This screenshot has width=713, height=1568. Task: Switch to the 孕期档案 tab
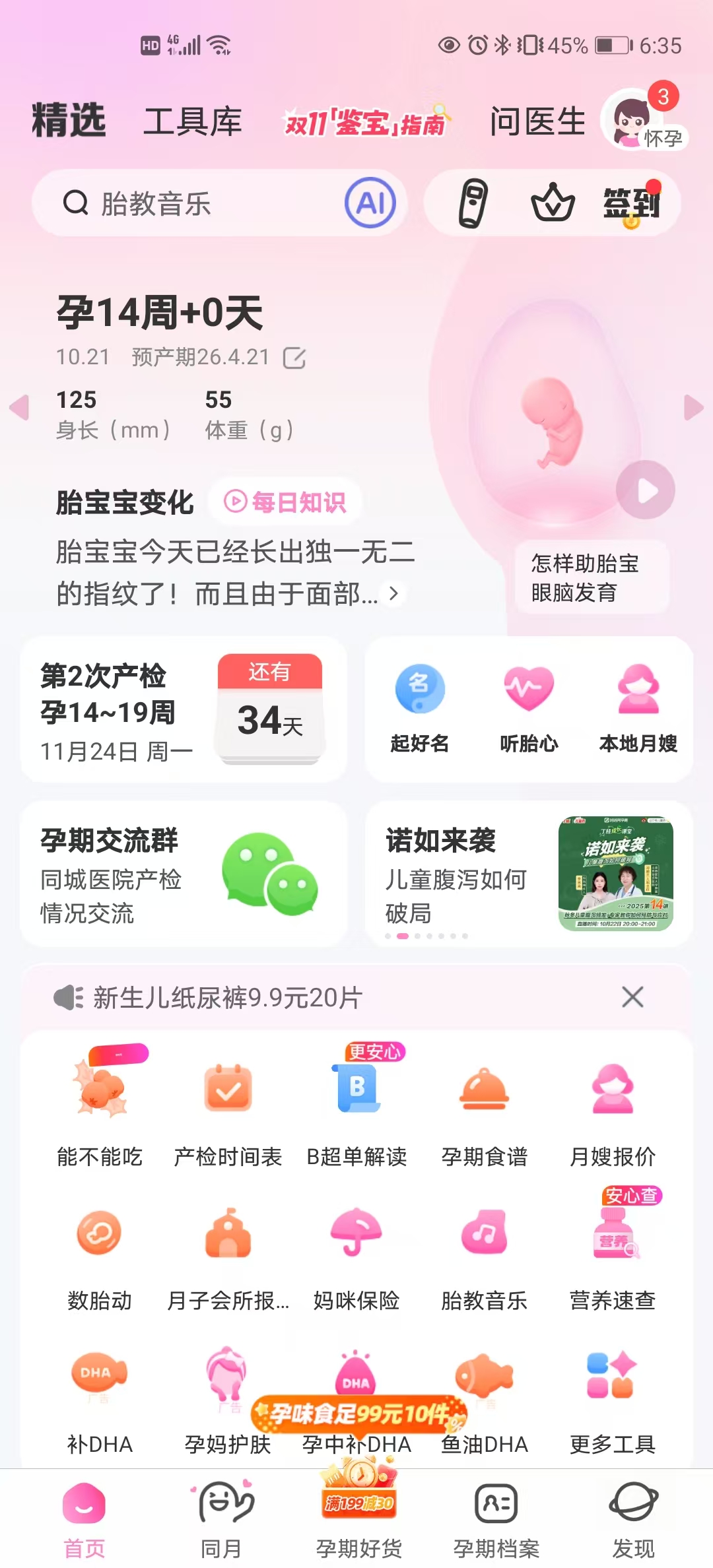pyautogui.click(x=496, y=1518)
